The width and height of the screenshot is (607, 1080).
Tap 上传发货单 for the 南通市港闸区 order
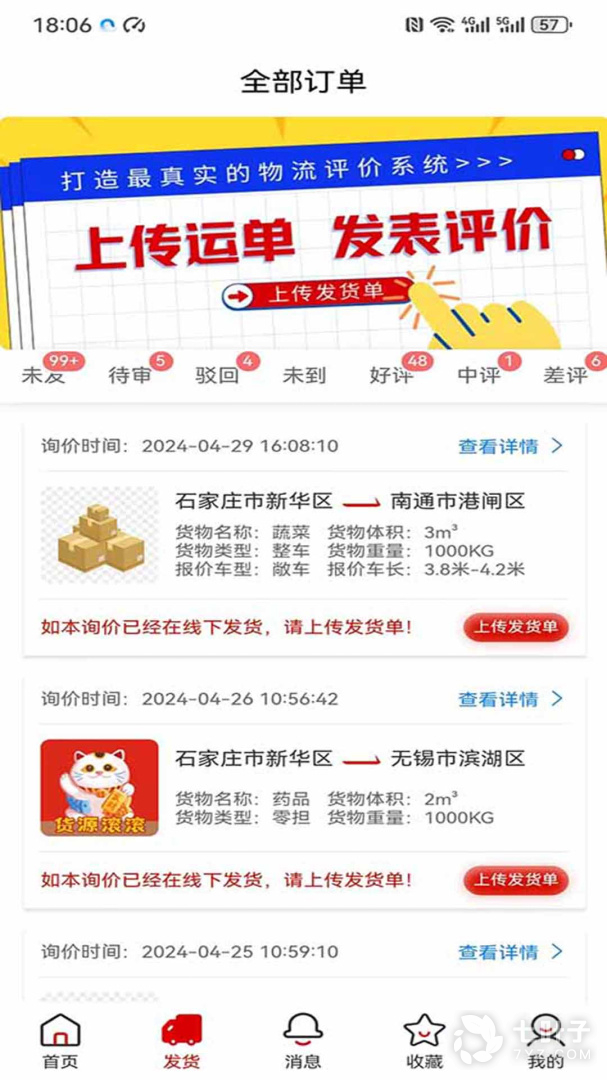click(x=515, y=627)
